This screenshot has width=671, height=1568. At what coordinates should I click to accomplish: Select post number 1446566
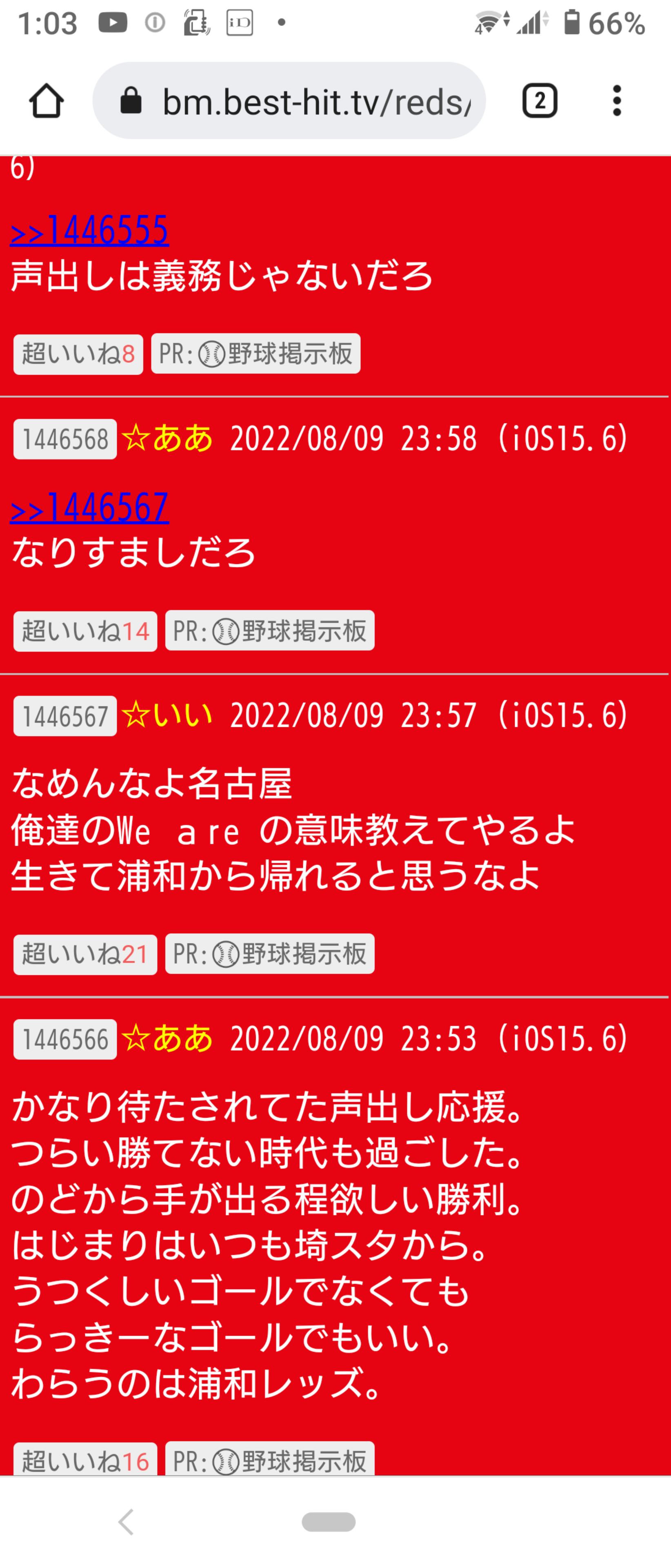pyautogui.click(x=65, y=1039)
